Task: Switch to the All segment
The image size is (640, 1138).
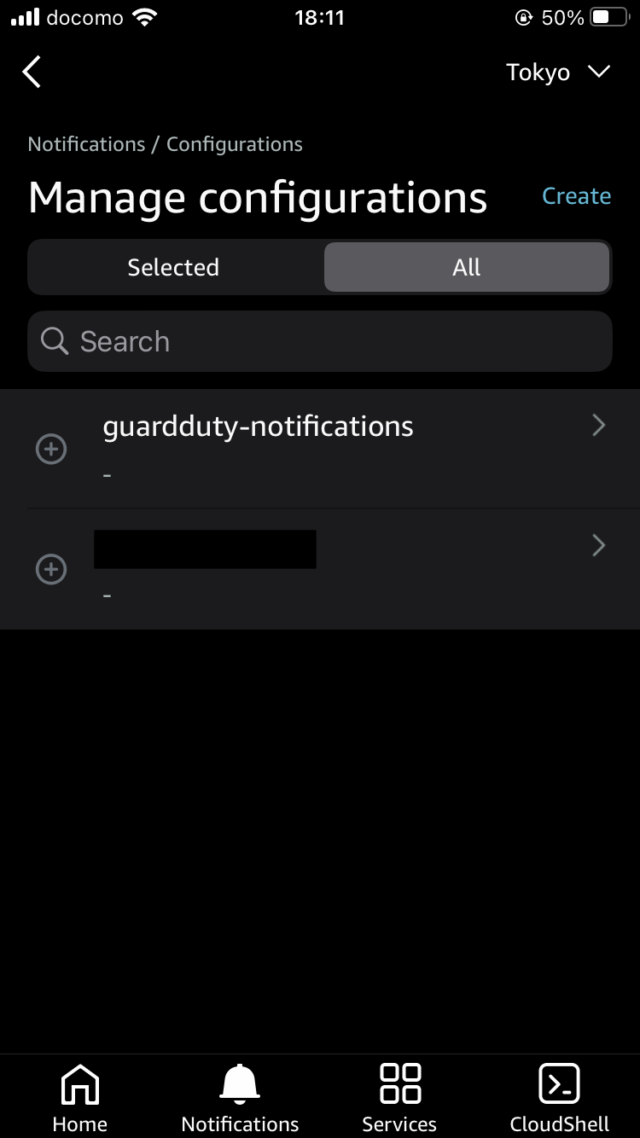Action: pyautogui.click(x=467, y=267)
